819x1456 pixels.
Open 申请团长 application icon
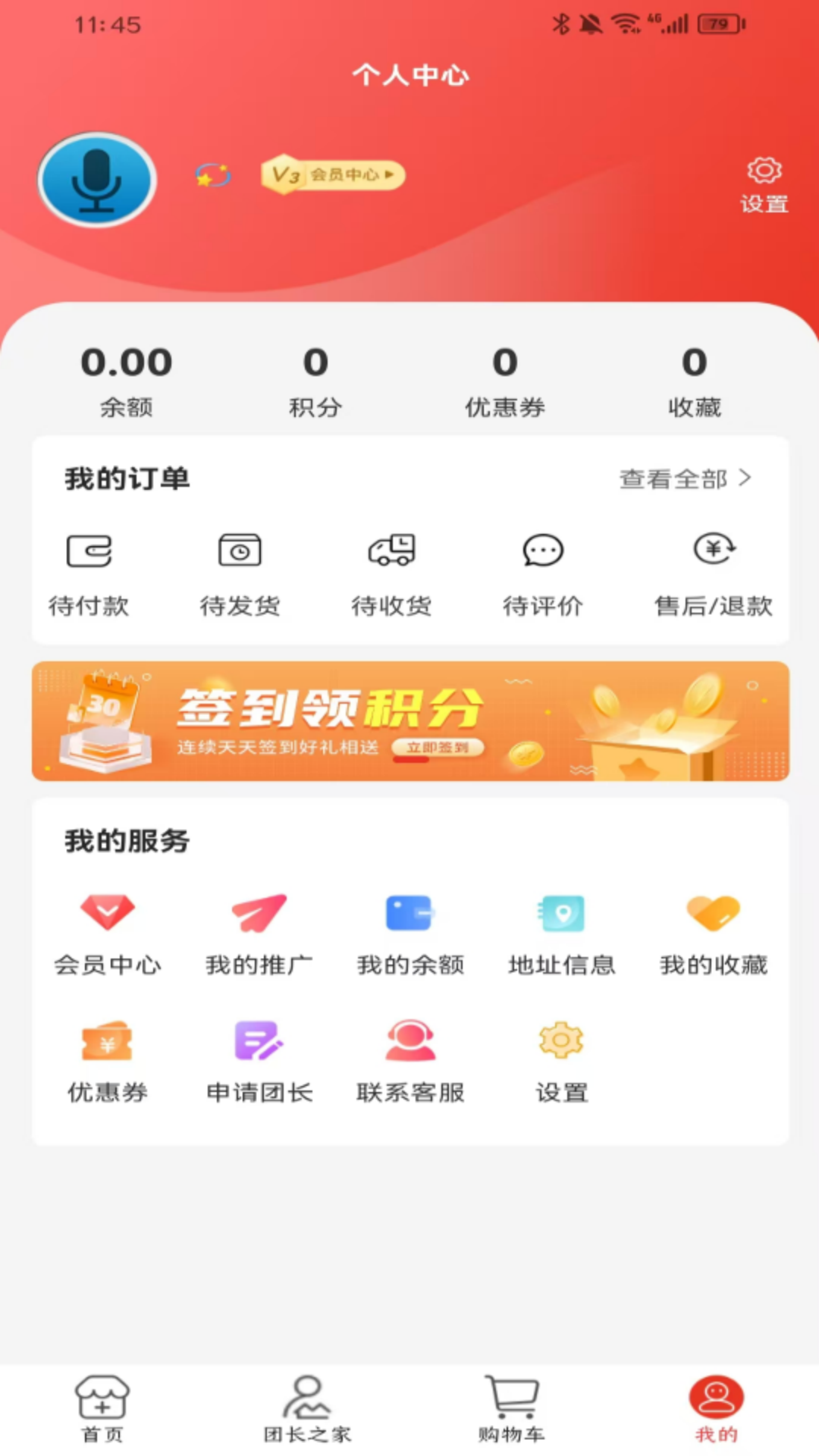[x=259, y=1042]
